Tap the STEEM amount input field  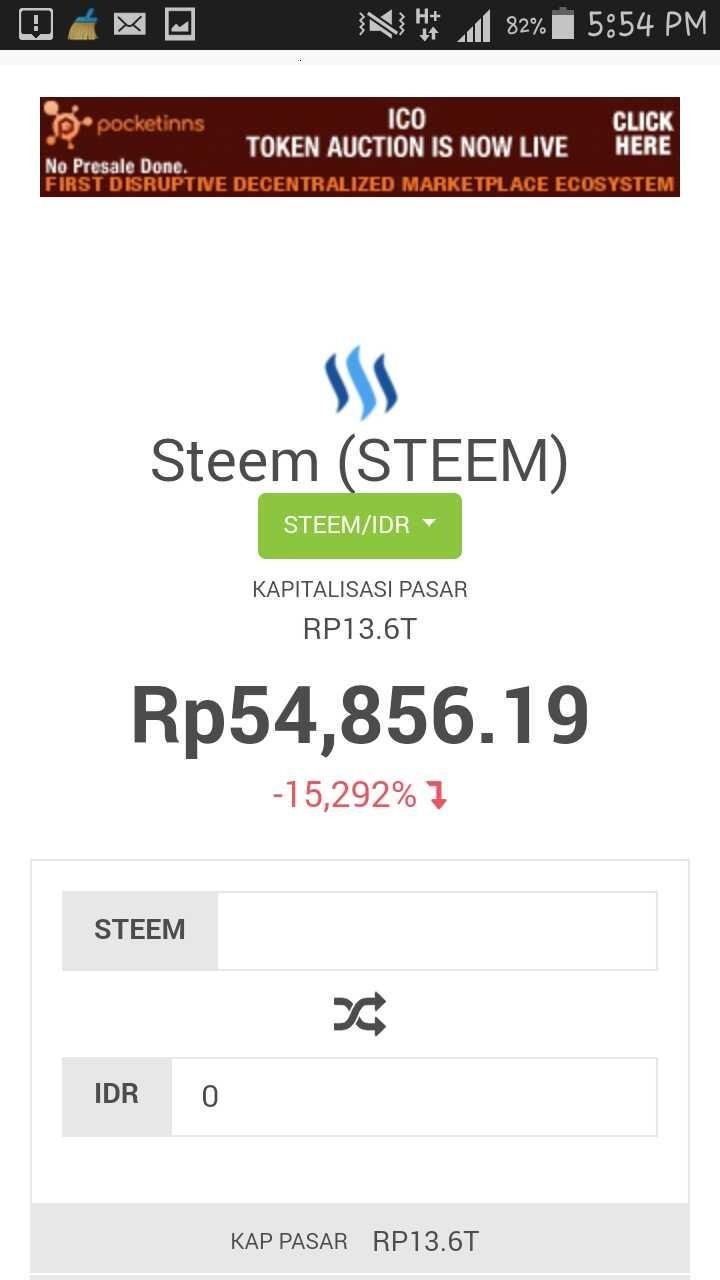(437, 931)
